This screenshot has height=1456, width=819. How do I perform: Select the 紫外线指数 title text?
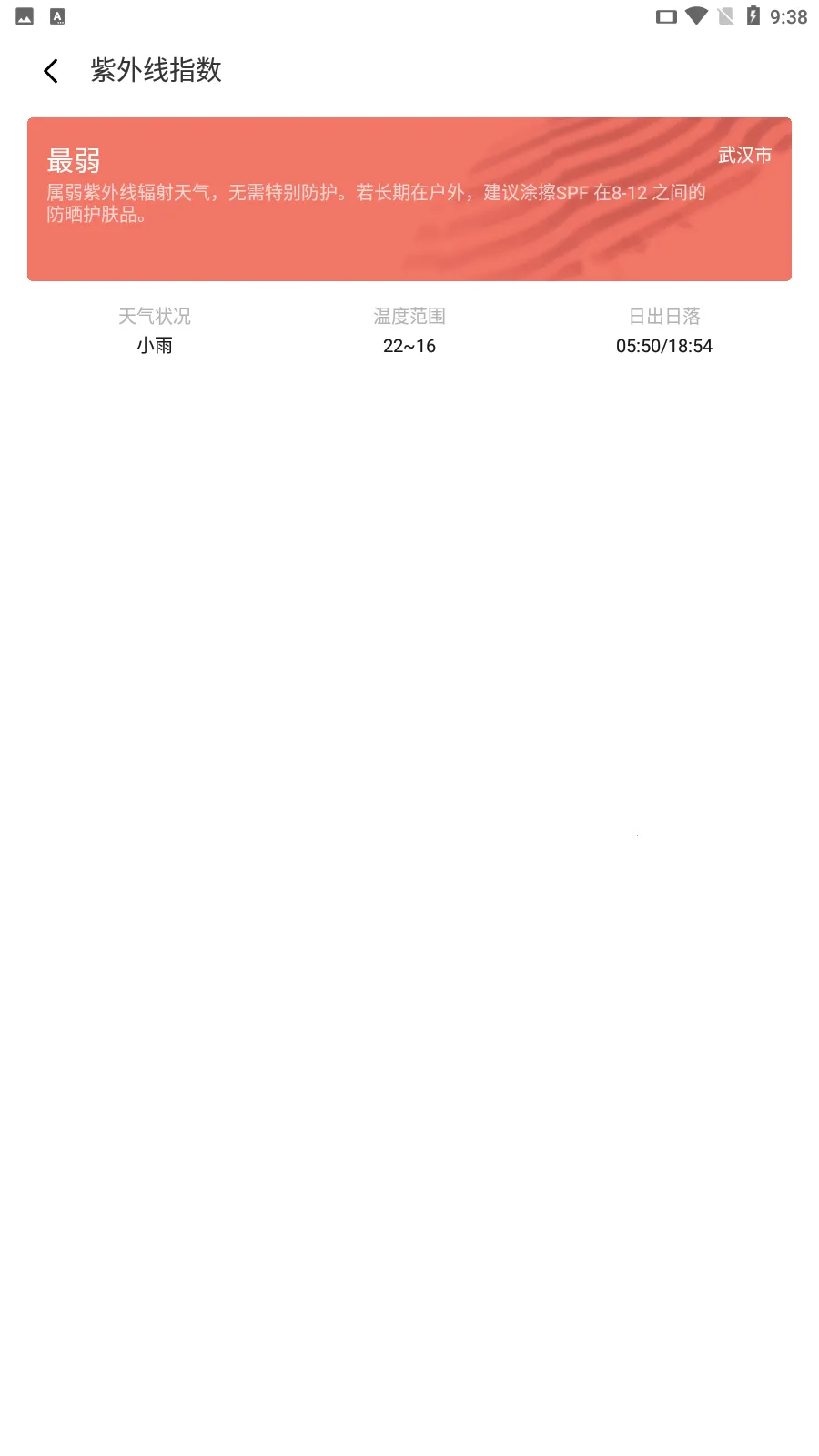[155, 71]
